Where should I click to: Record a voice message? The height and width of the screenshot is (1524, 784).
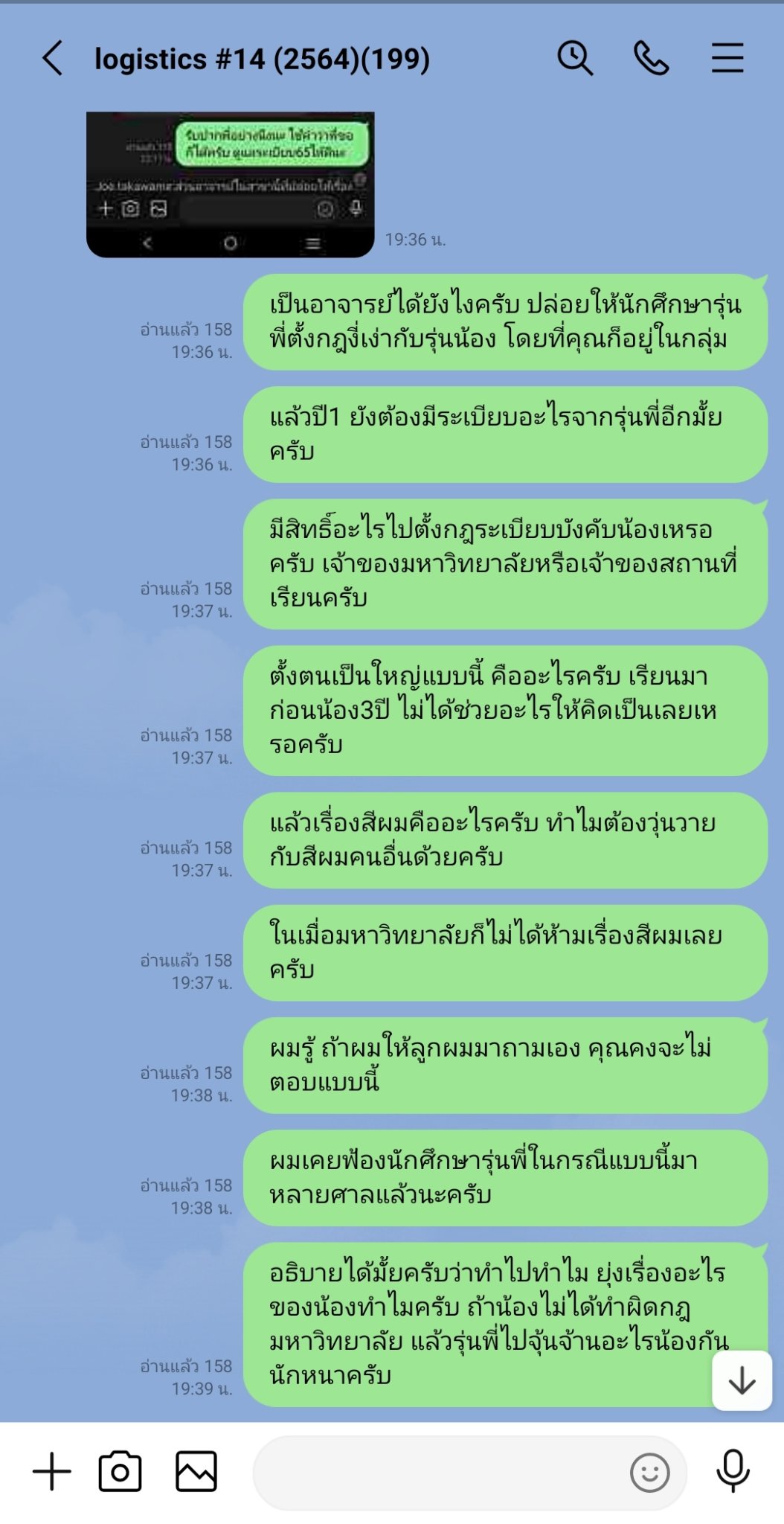pos(733,1471)
